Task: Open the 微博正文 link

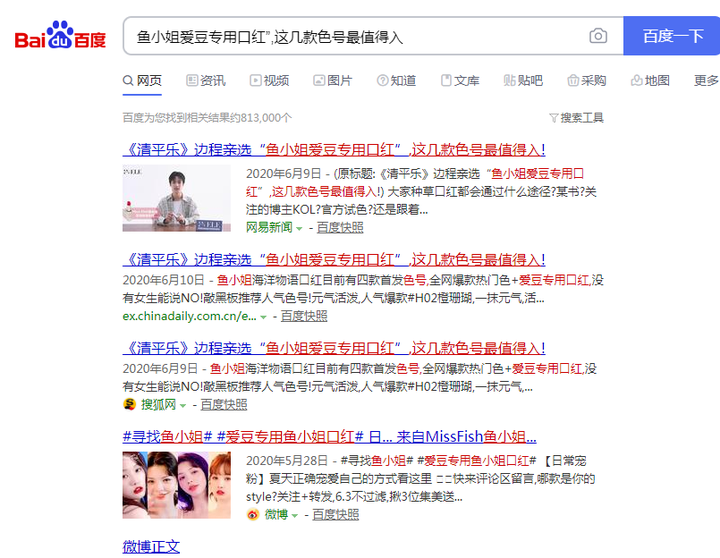Action: click(151, 546)
